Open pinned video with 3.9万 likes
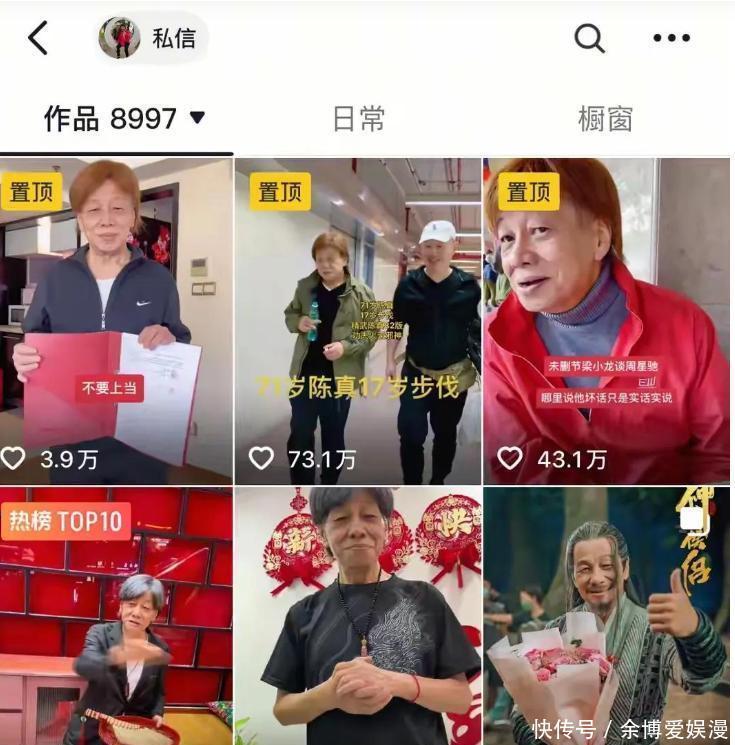 click(x=115, y=320)
